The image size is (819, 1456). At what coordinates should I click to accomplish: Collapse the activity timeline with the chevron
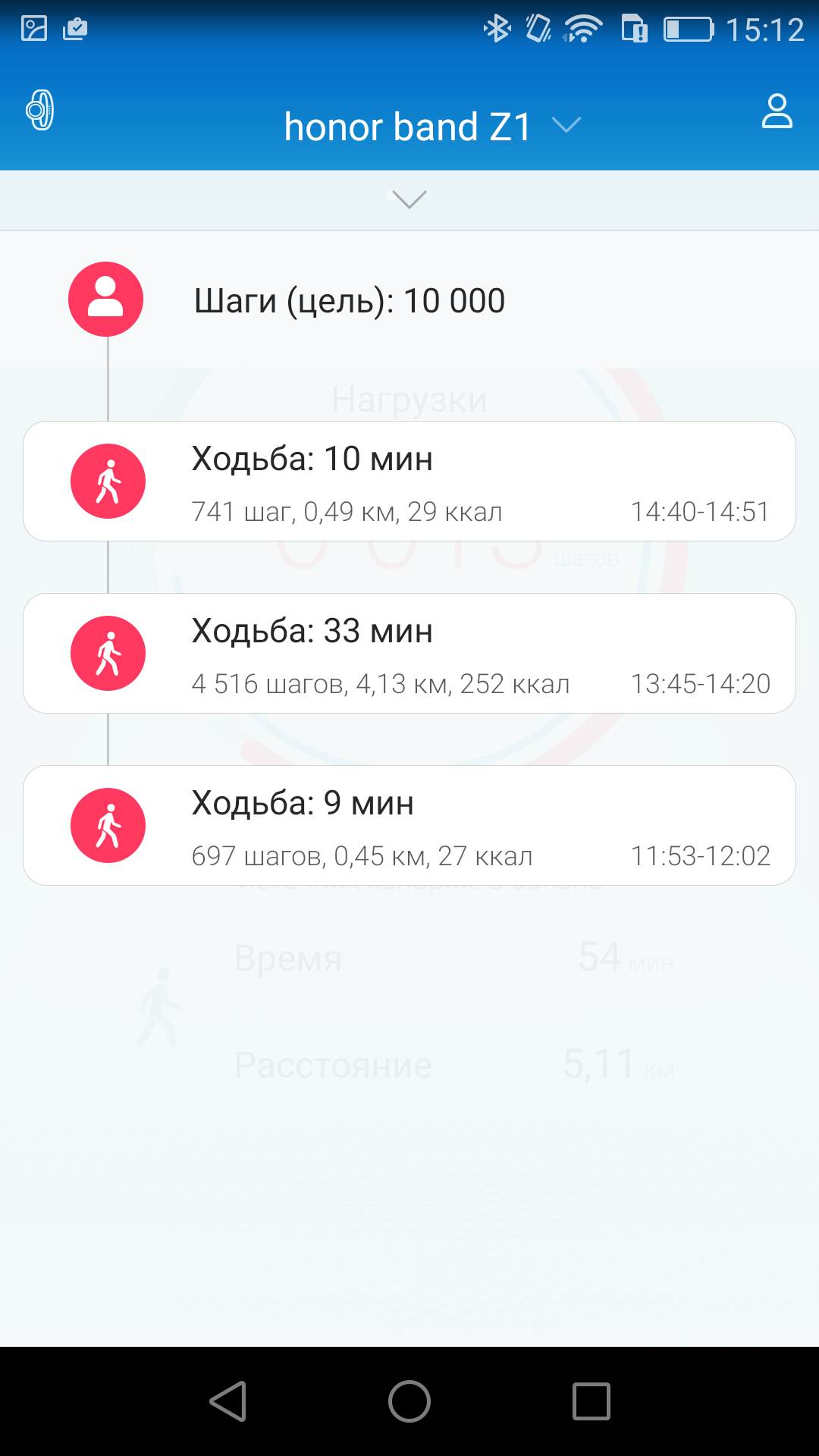point(409,199)
